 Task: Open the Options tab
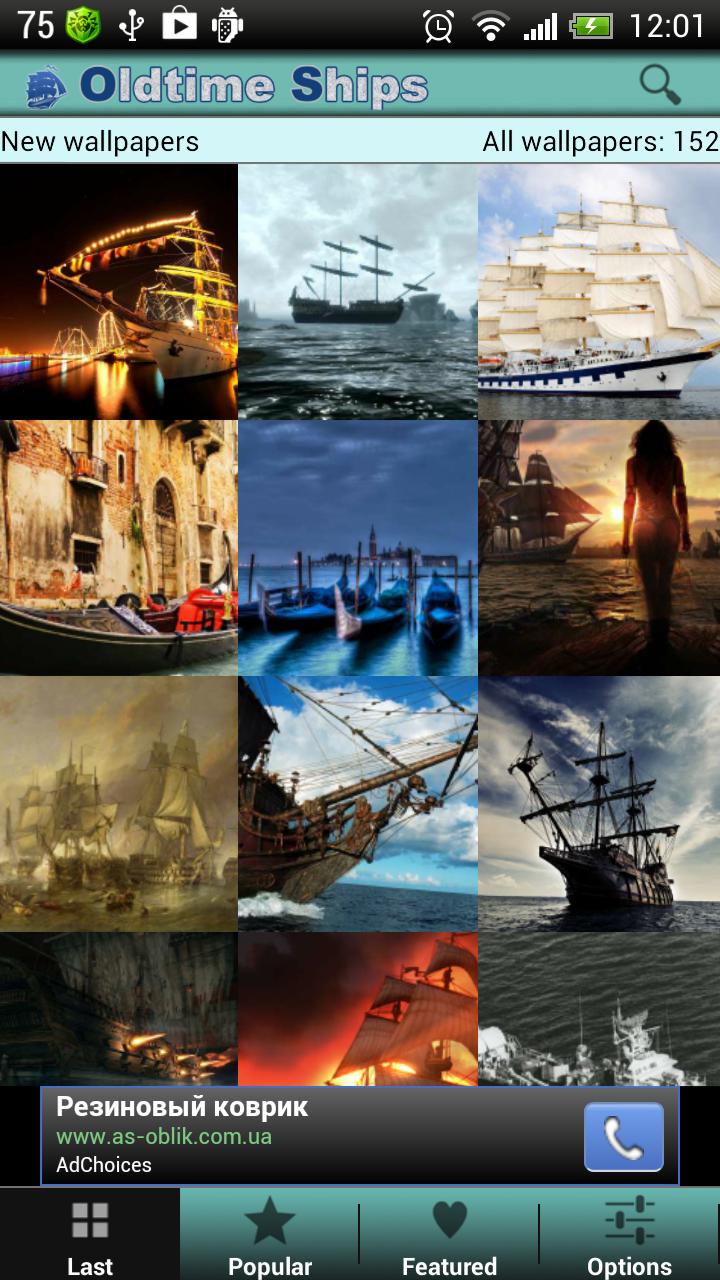coord(629,1236)
